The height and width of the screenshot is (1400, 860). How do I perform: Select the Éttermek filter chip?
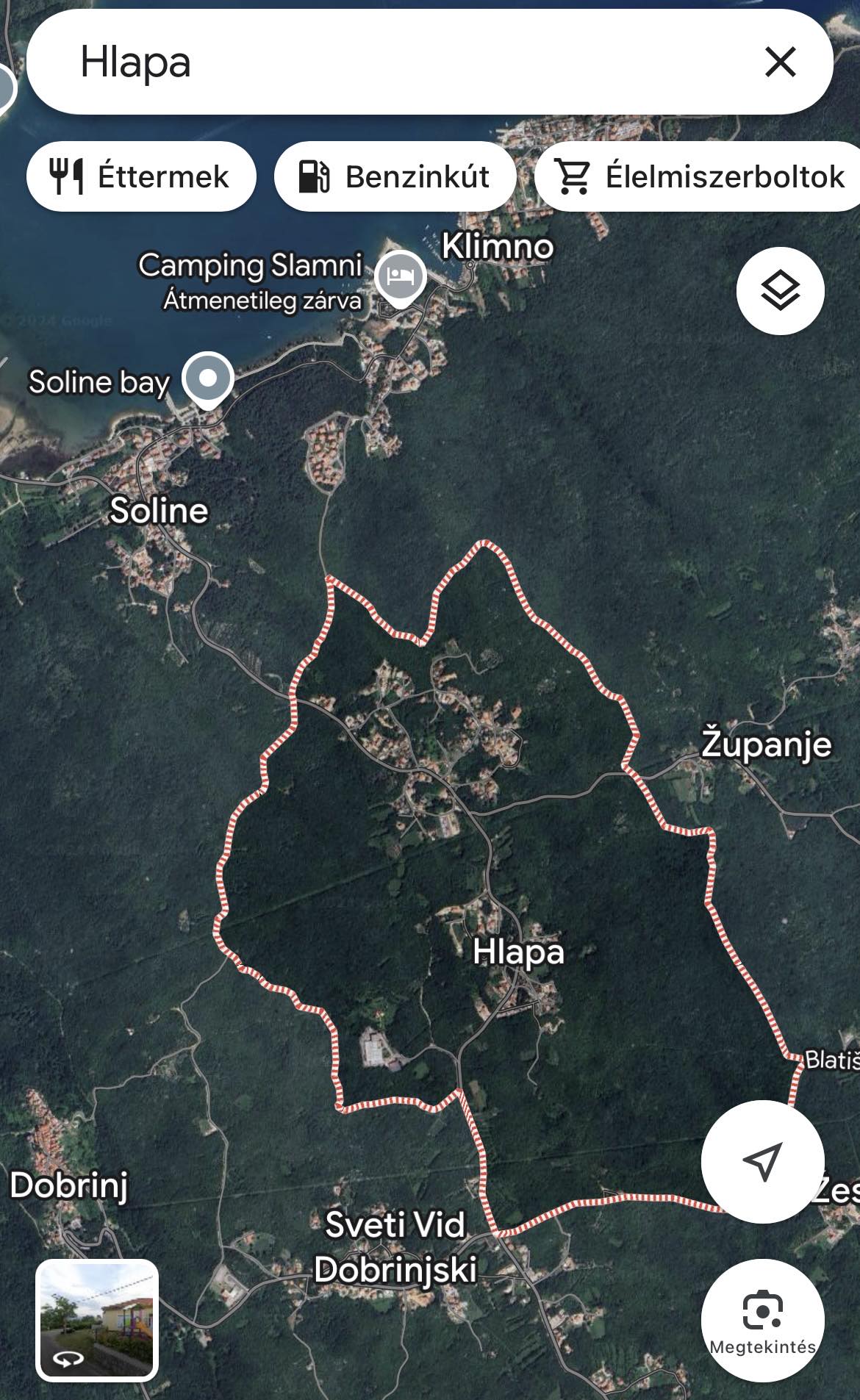[141, 177]
